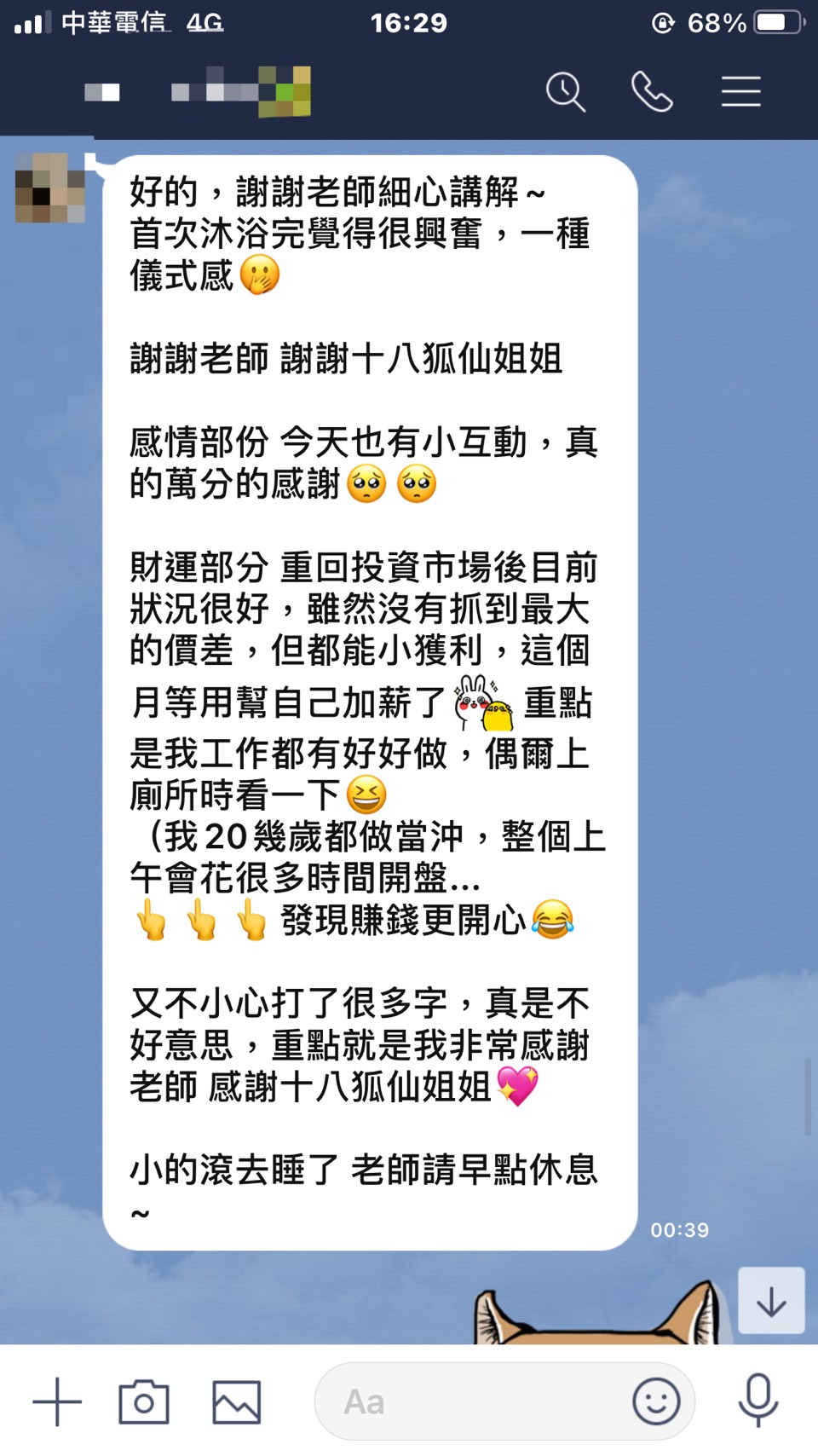
Task: Open the sender's profile avatar
Action: [50, 188]
